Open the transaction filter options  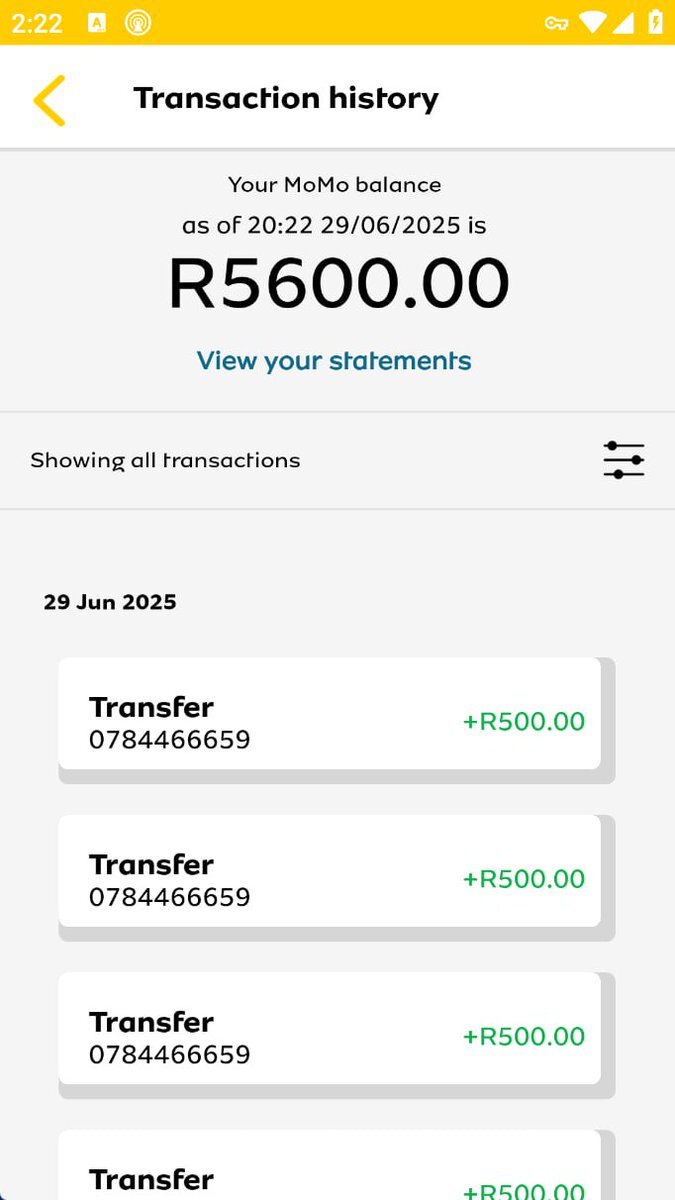coord(623,460)
